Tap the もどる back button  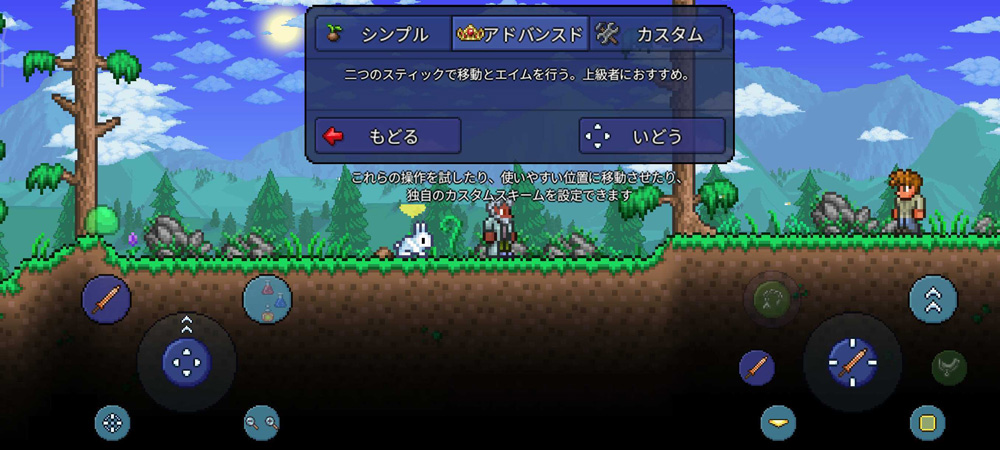pyautogui.click(x=388, y=136)
